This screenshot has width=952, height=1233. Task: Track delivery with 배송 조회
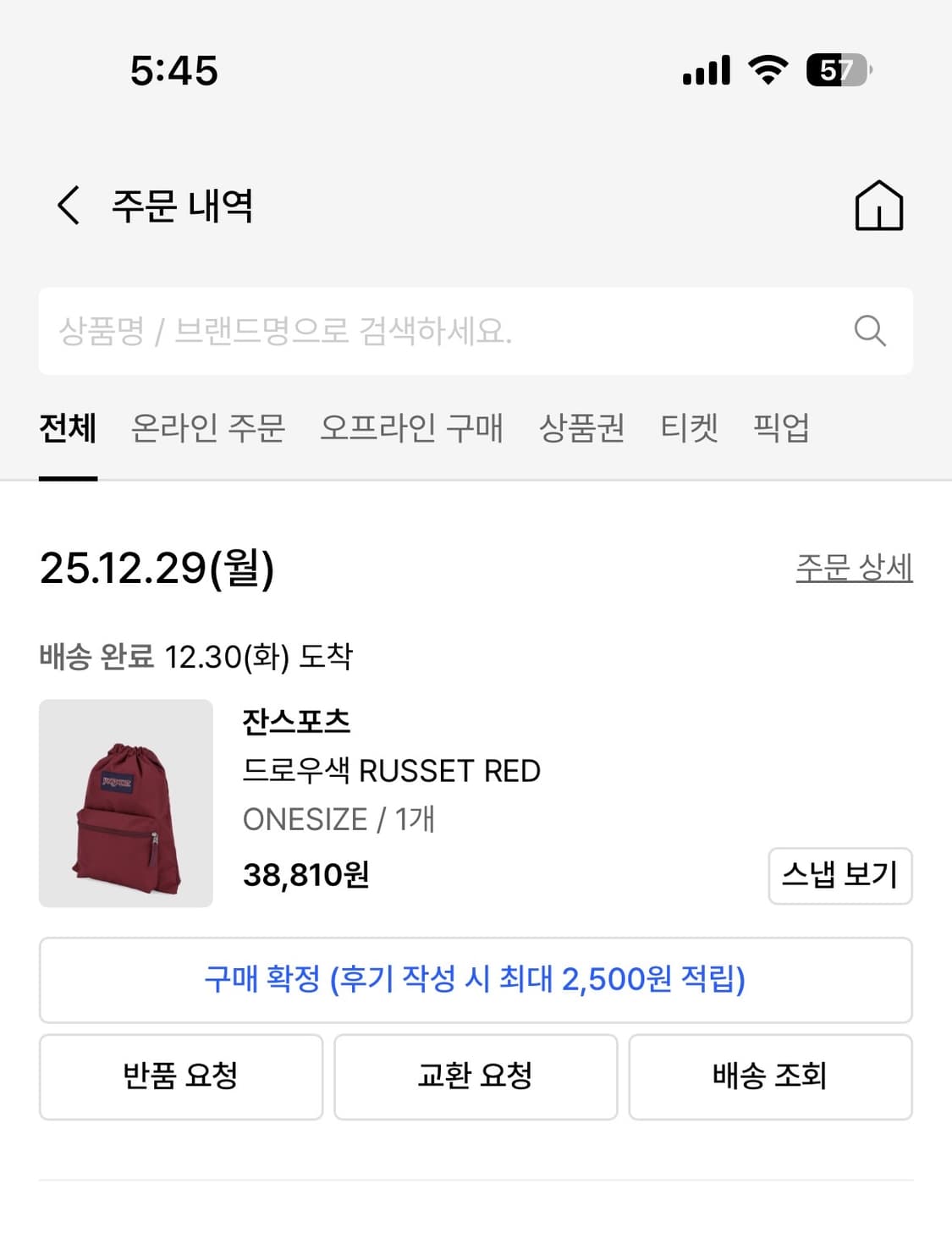771,1076
